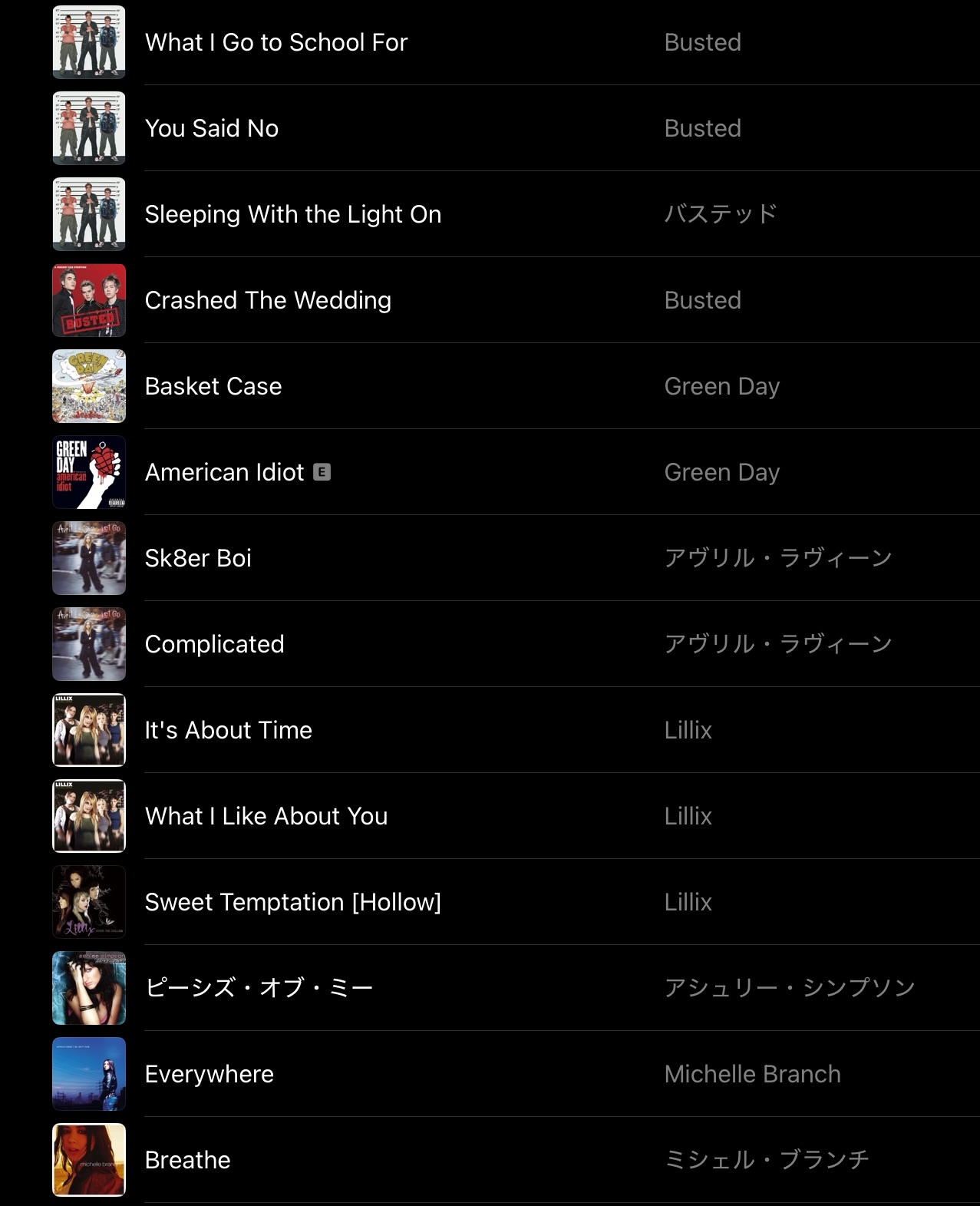Play the song Complicated
The image size is (980, 1206).
214,644
